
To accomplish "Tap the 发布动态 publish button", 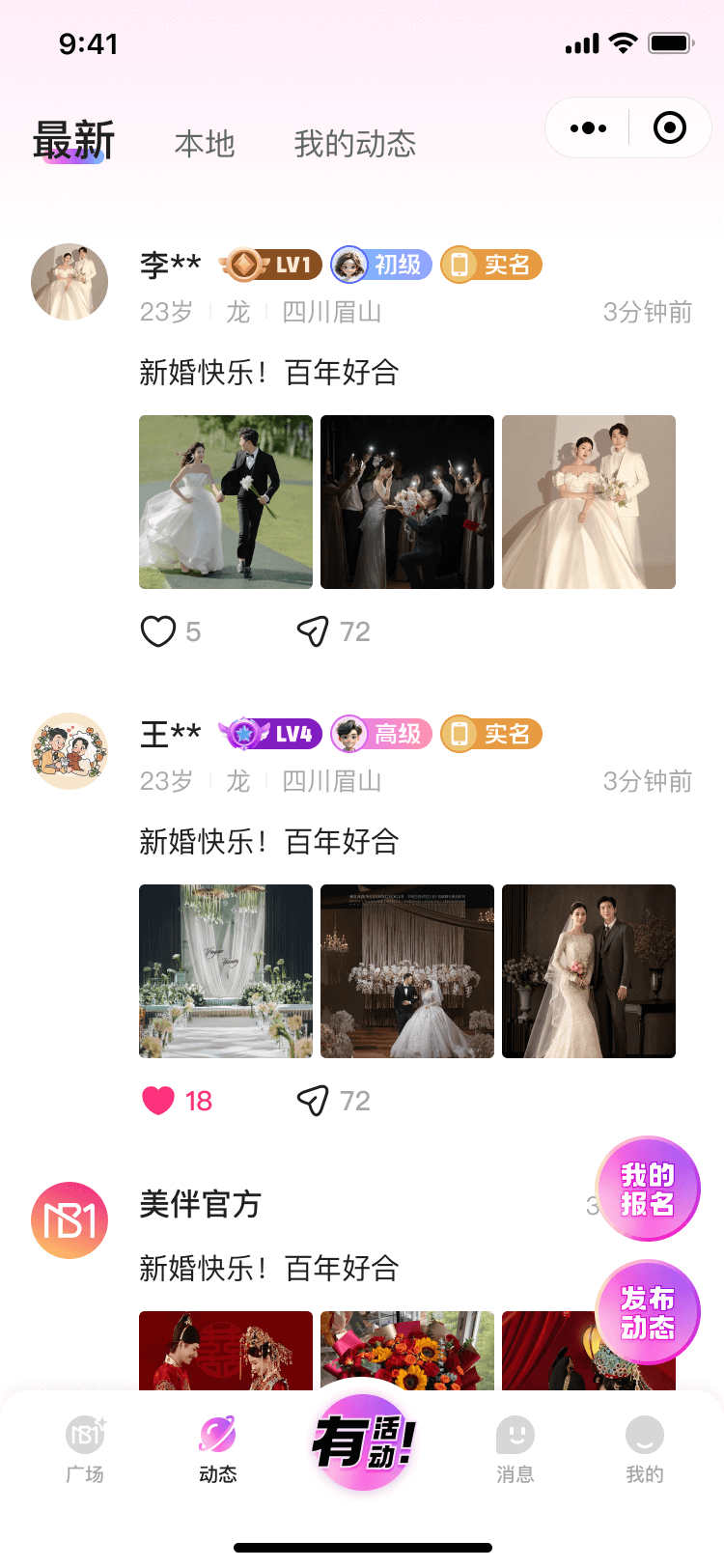I will pyautogui.click(x=647, y=1312).
